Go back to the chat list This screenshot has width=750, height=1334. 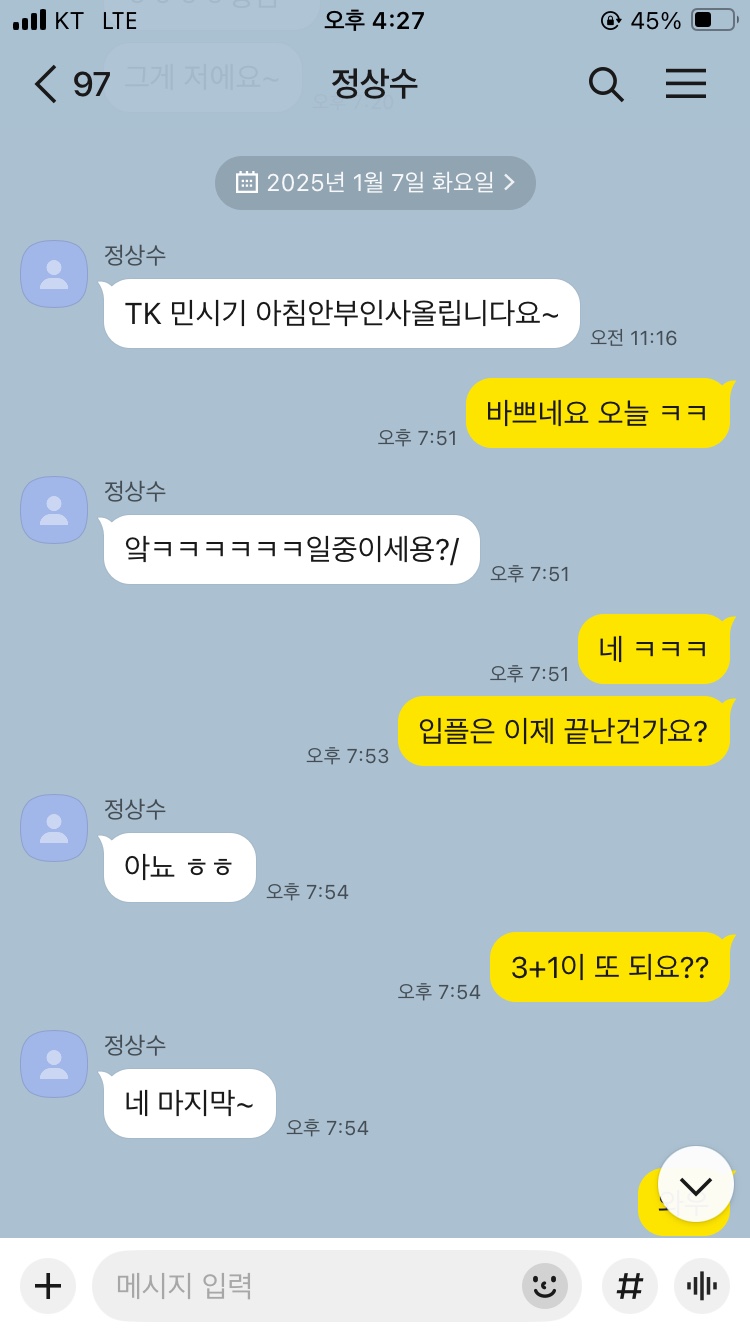click(46, 85)
